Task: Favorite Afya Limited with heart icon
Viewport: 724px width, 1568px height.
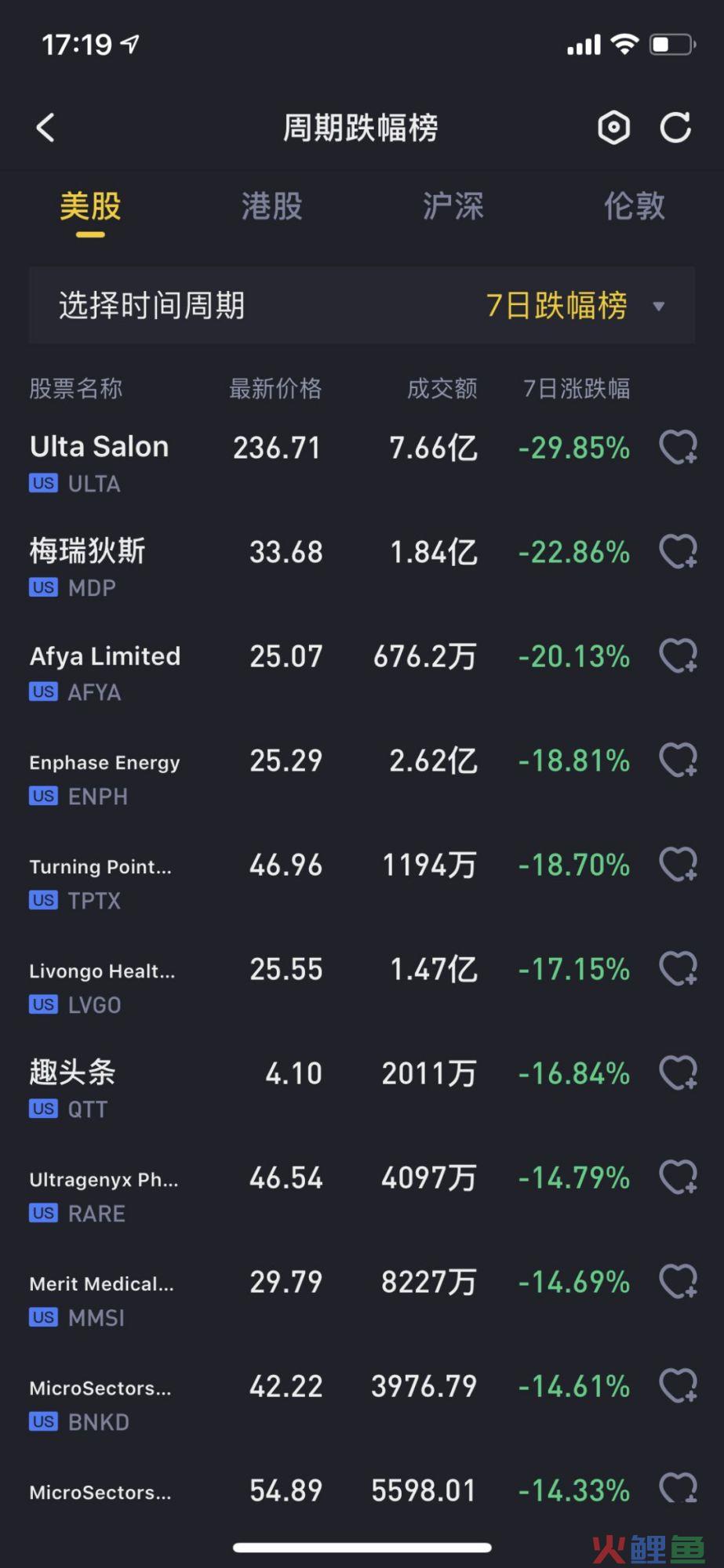Action: pos(678,656)
